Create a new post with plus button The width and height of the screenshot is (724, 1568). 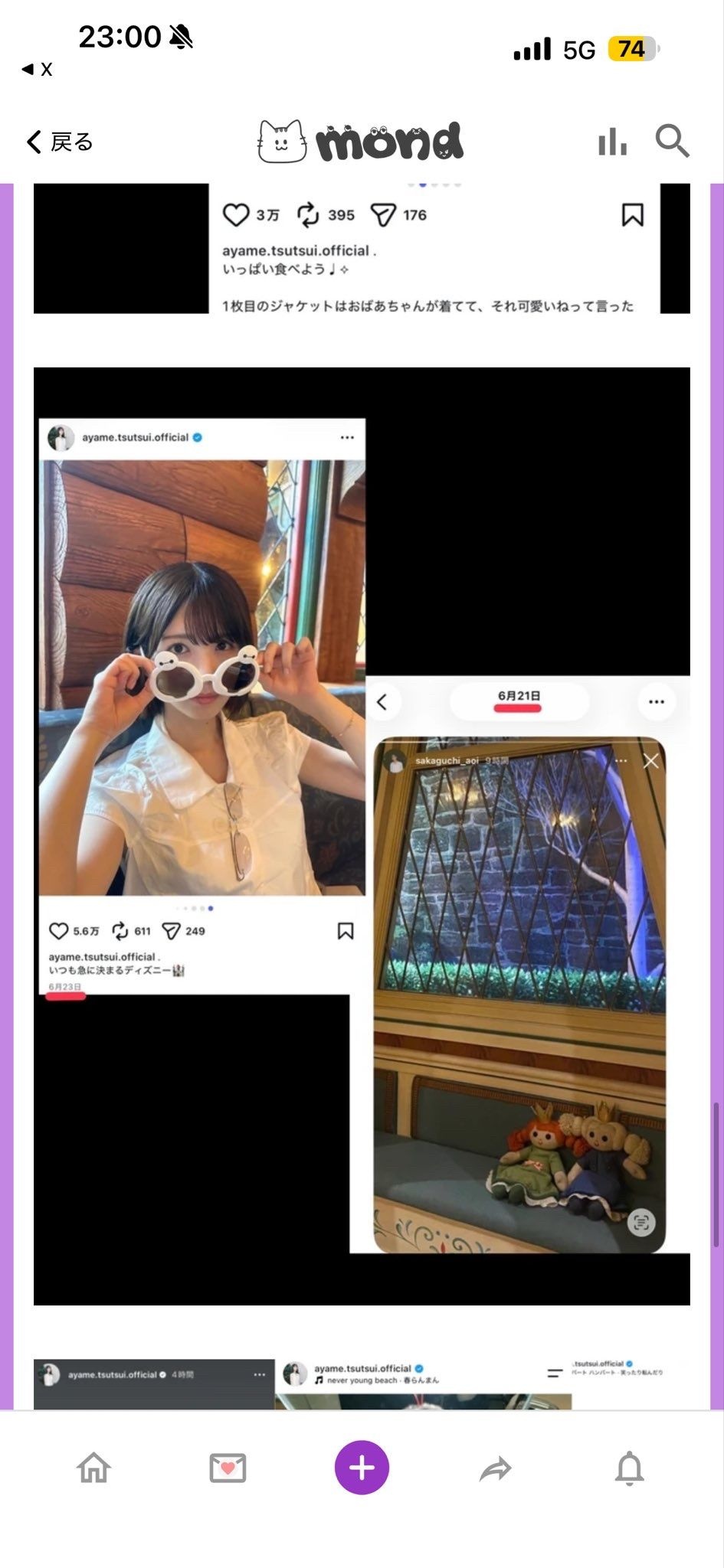[x=362, y=1468]
